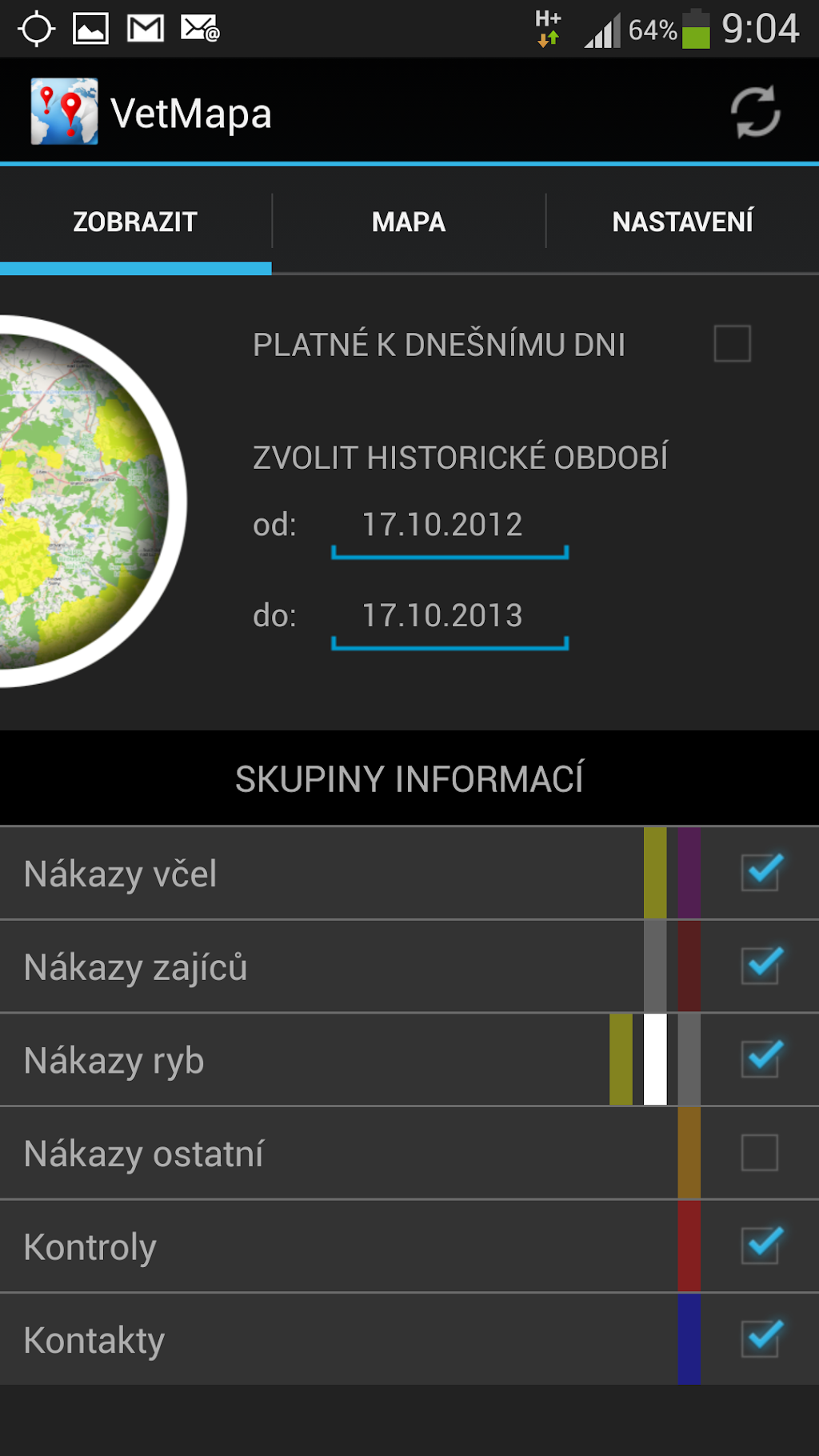Uncheck the Nákazy zajíců checkbox
819x1456 pixels.
click(760, 966)
